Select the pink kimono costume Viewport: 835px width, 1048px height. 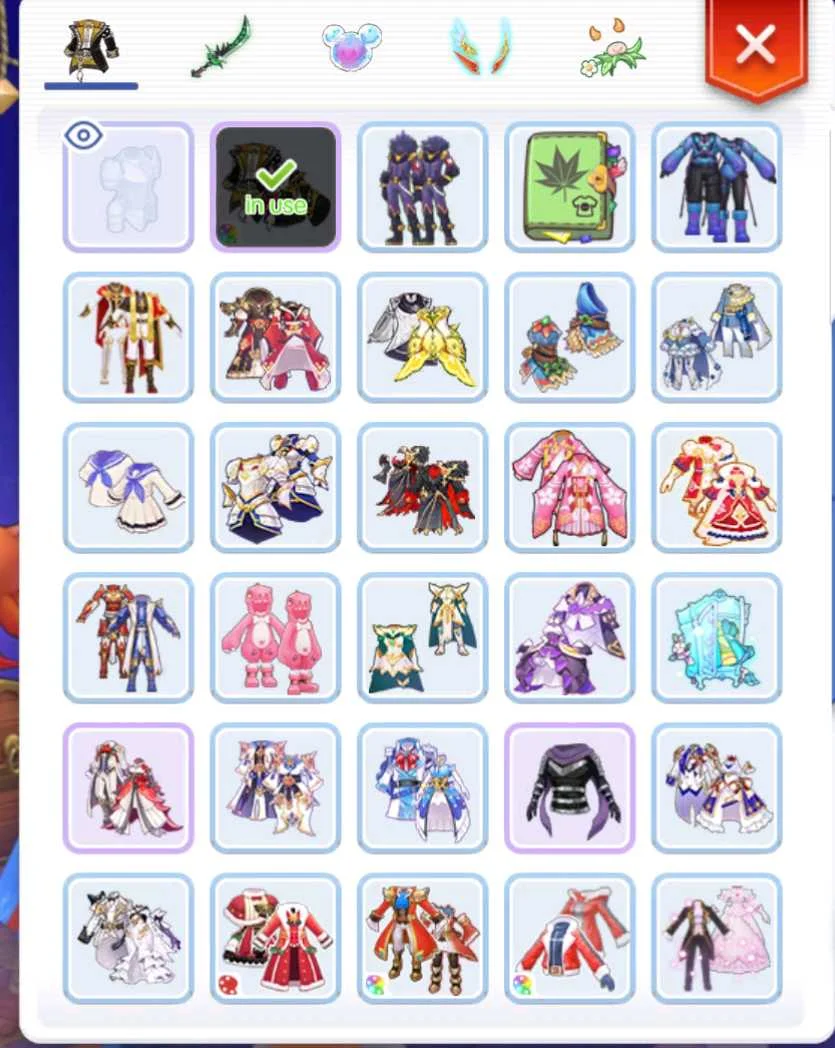tap(569, 487)
